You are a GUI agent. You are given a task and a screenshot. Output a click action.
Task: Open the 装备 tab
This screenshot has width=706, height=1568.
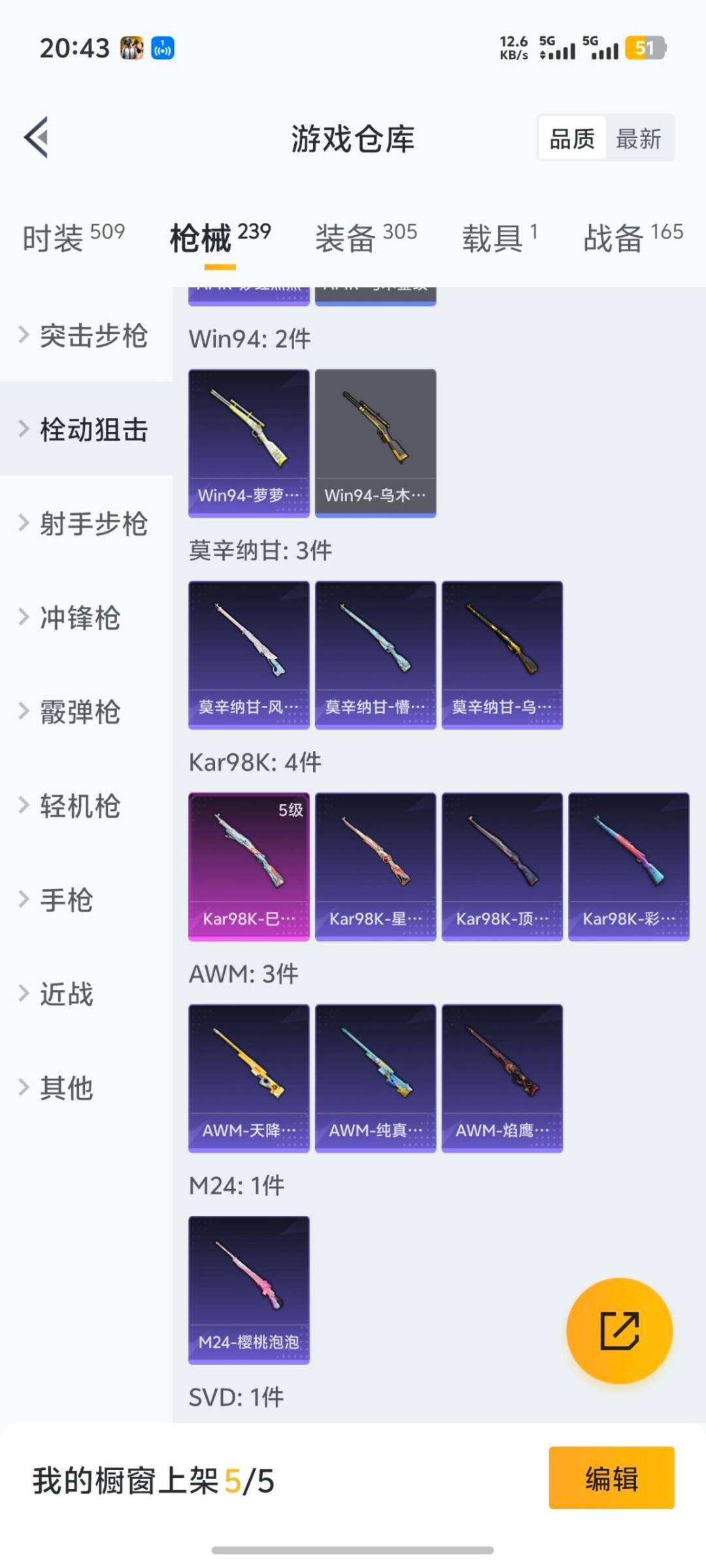[x=345, y=238]
